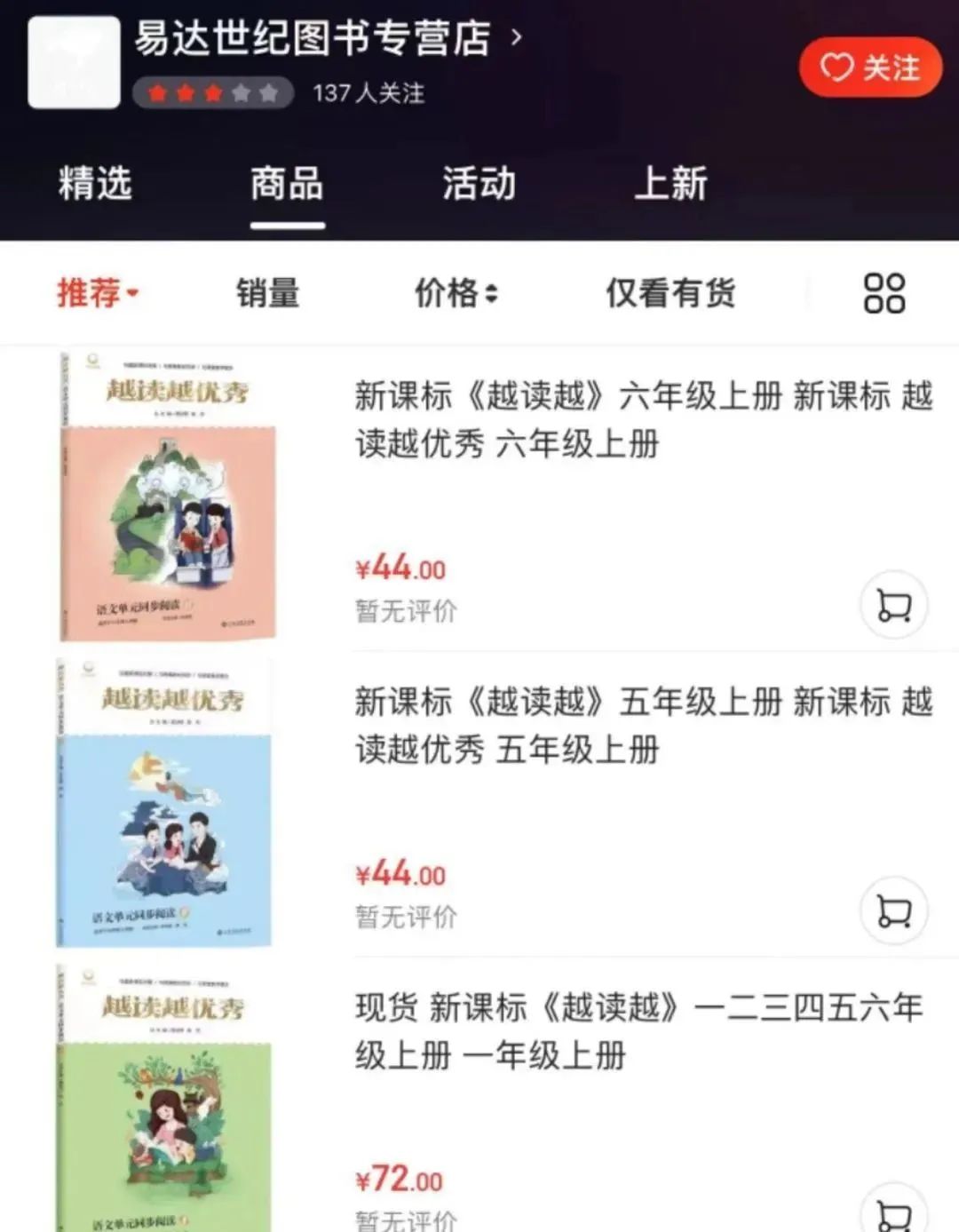This screenshot has width=959, height=1232.
Task: Open the 一年级上册 现货 book product
Action: [639, 1030]
